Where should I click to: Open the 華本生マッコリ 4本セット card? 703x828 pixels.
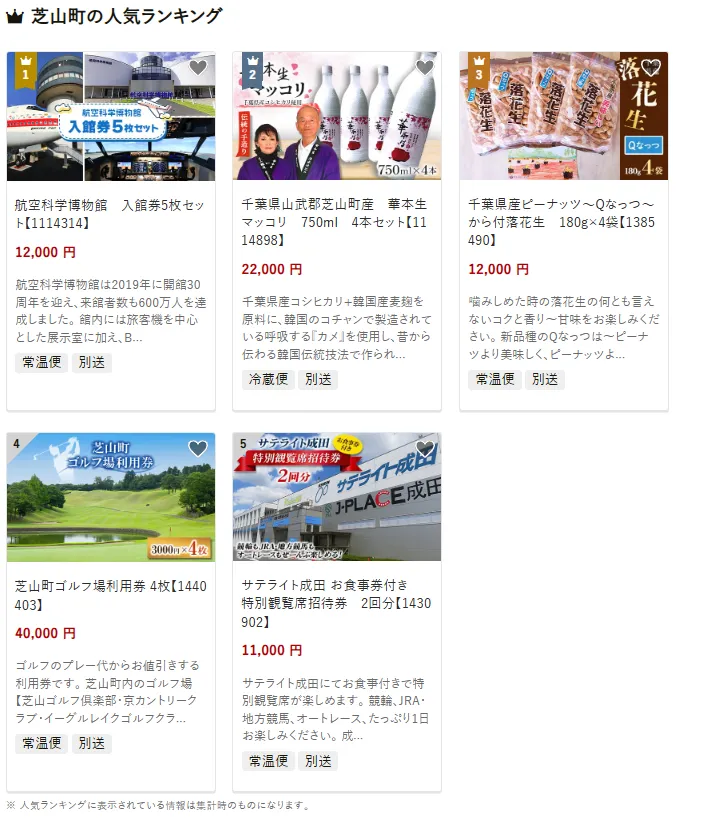(x=336, y=221)
